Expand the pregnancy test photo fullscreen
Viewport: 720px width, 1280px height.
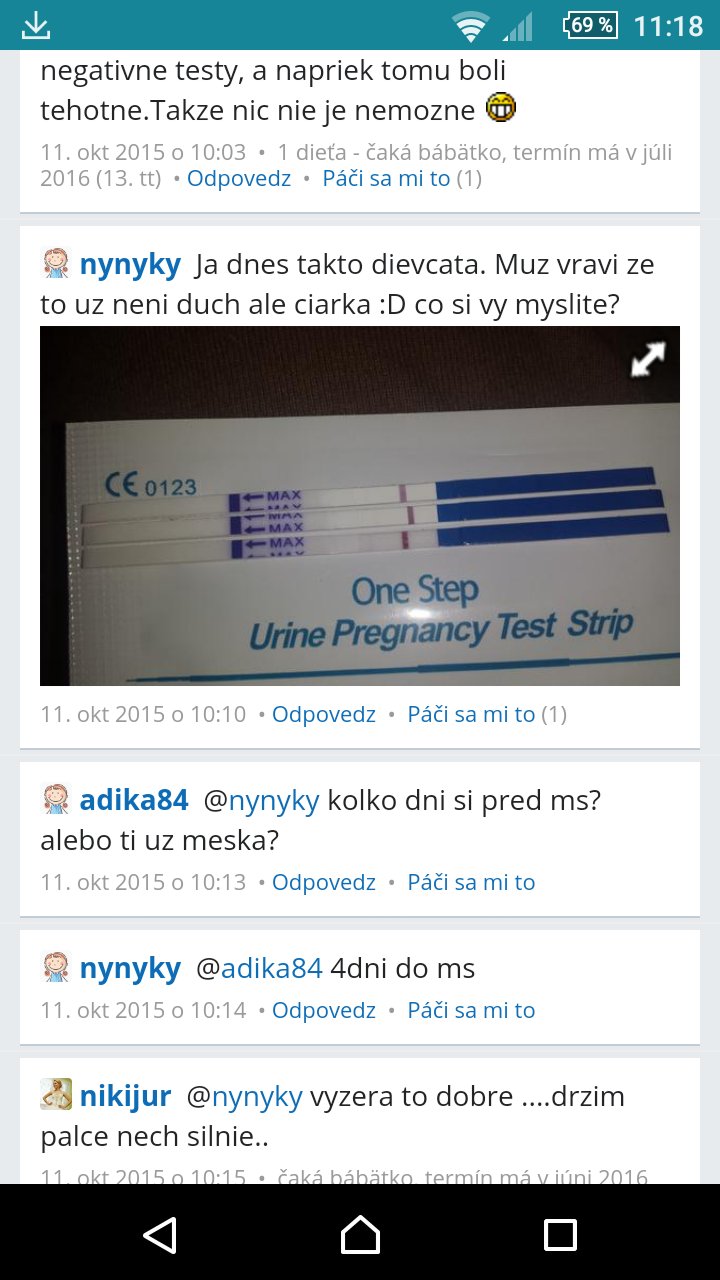648,358
